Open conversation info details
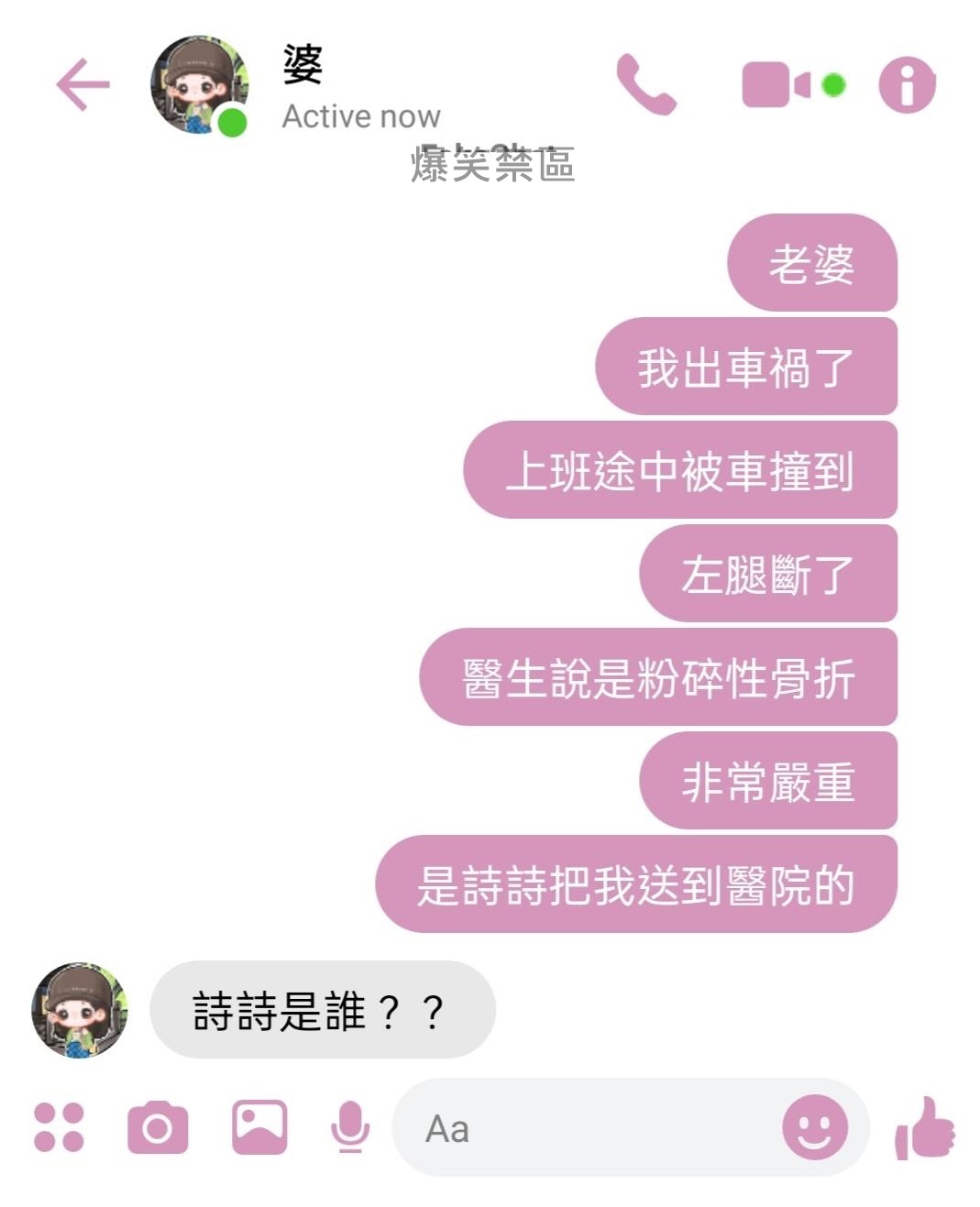980x1207 pixels. pyautogui.click(x=907, y=85)
